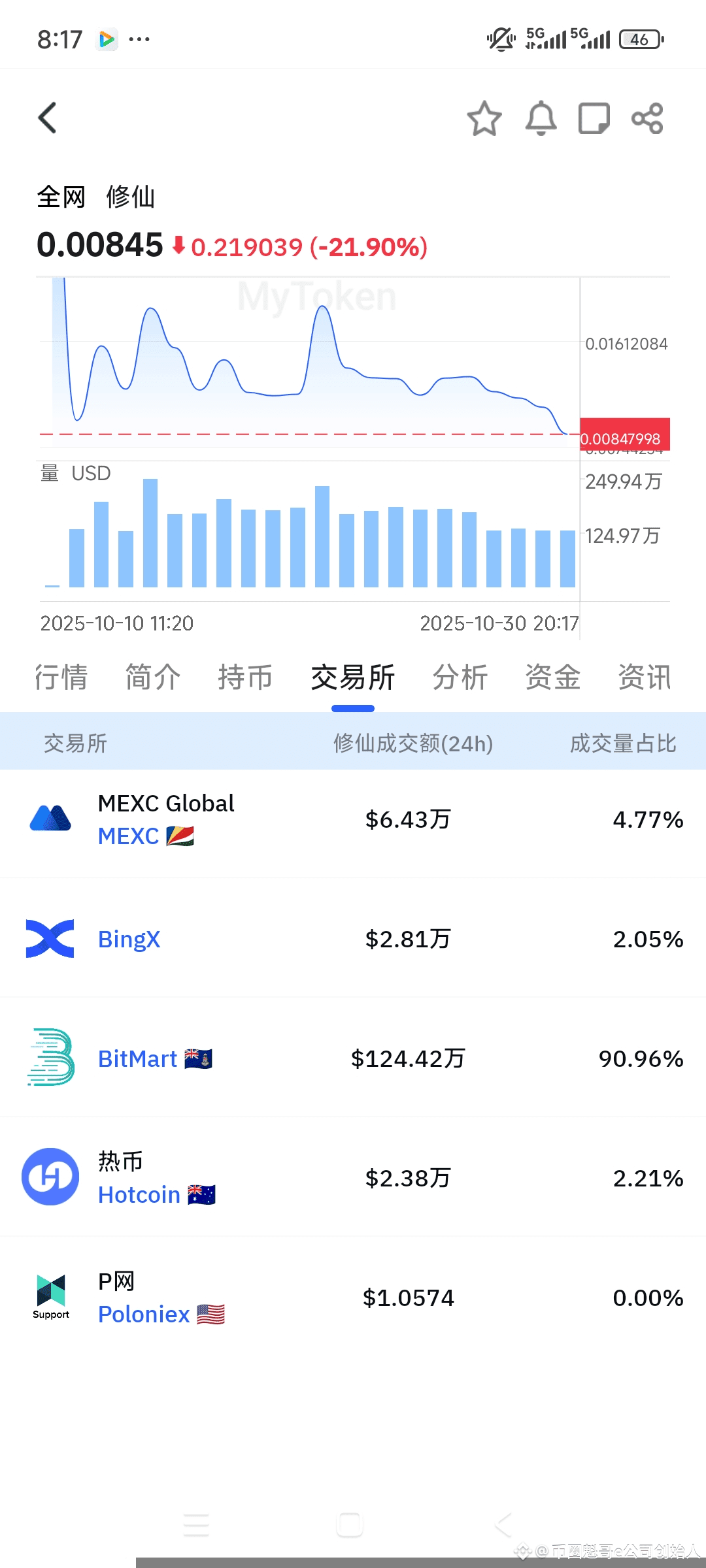
Task: Open the Poloniex exchange row
Action: [353, 1298]
